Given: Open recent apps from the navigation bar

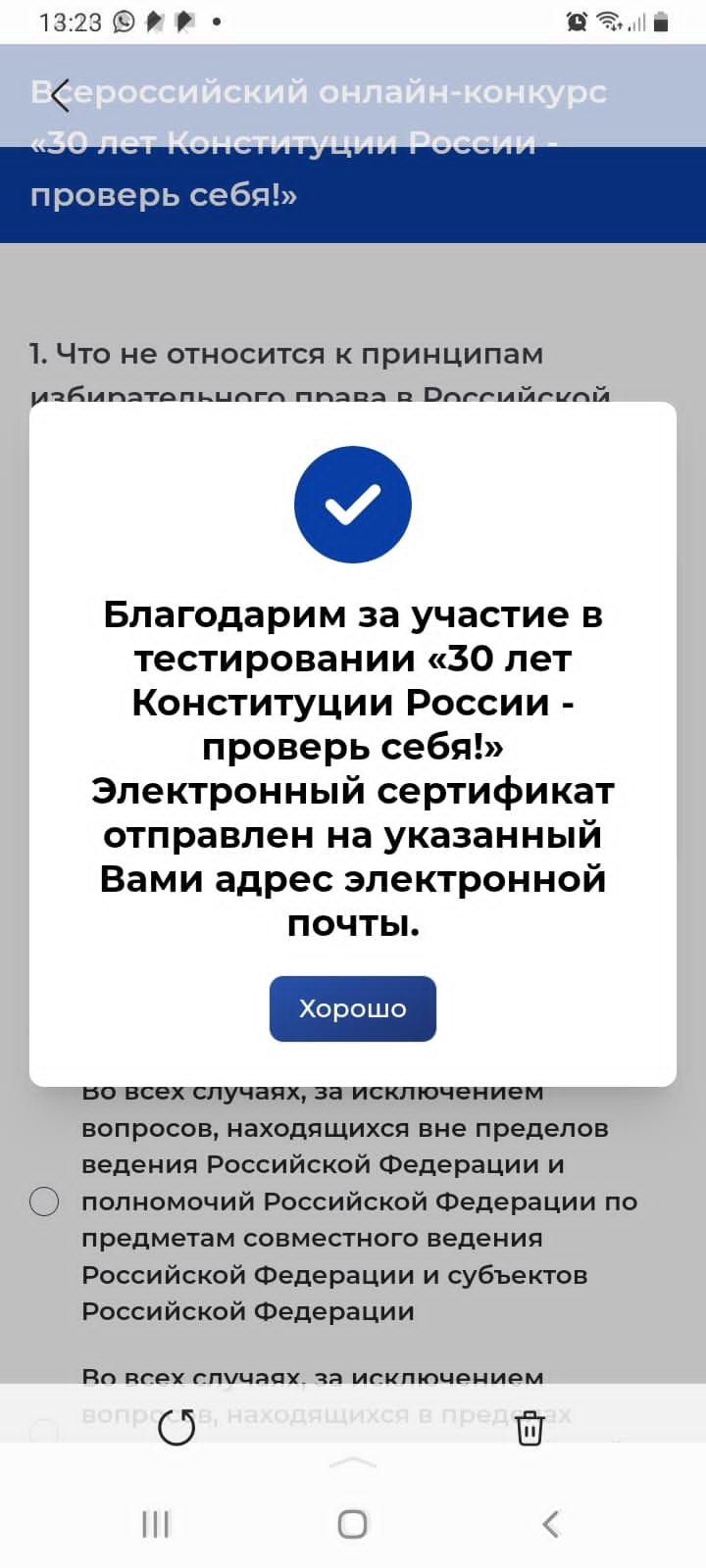Looking at the screenshot, I should pyautogui.click(x=156, y=1524).
